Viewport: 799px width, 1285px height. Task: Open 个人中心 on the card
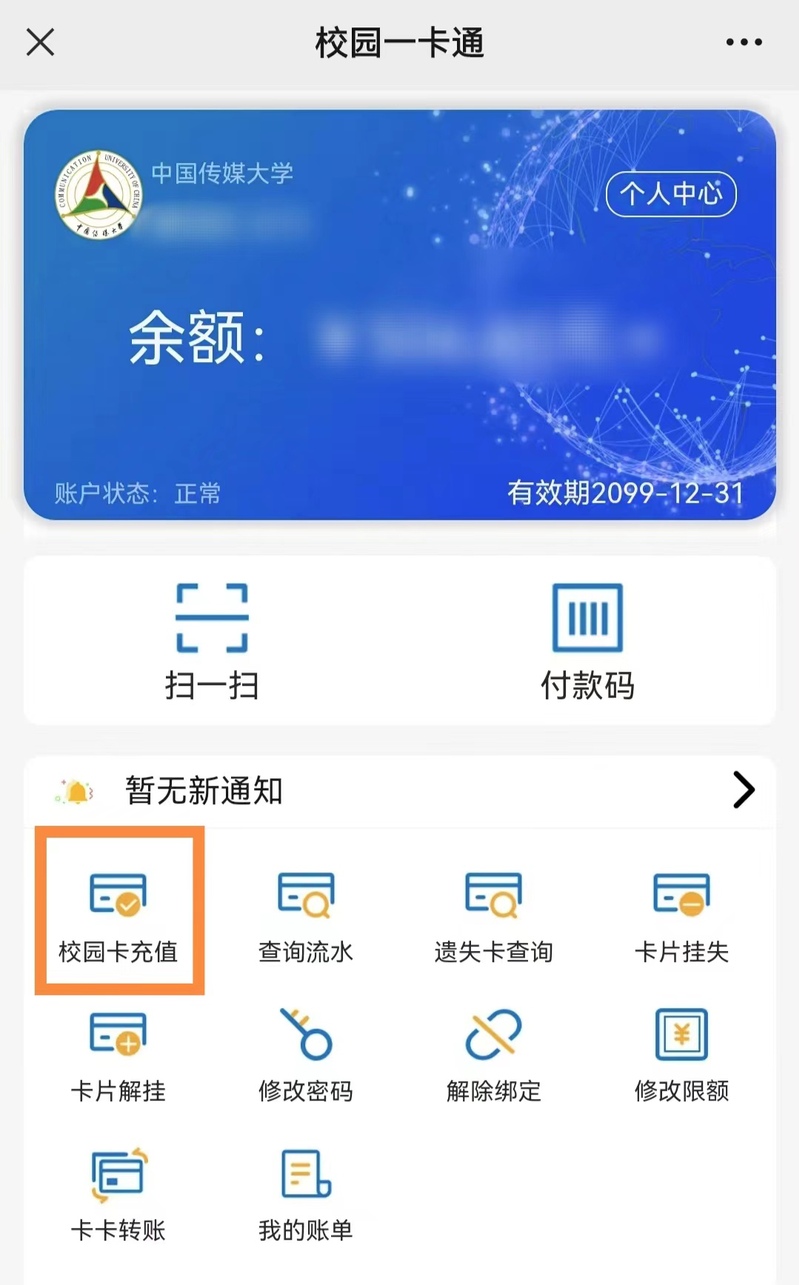671,194
